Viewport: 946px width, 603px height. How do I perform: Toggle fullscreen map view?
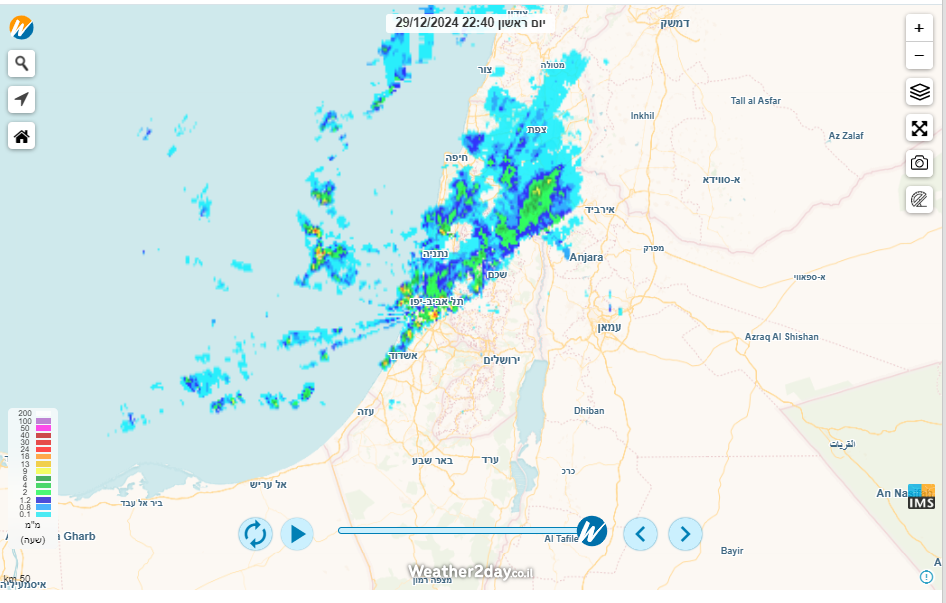point(919,128)
